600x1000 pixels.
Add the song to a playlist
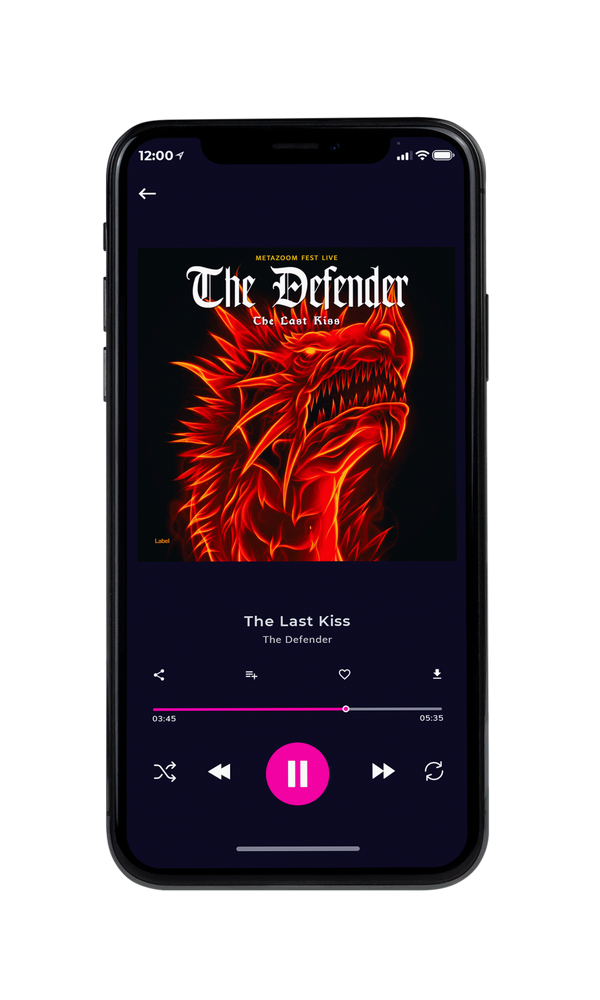(251, 675)
